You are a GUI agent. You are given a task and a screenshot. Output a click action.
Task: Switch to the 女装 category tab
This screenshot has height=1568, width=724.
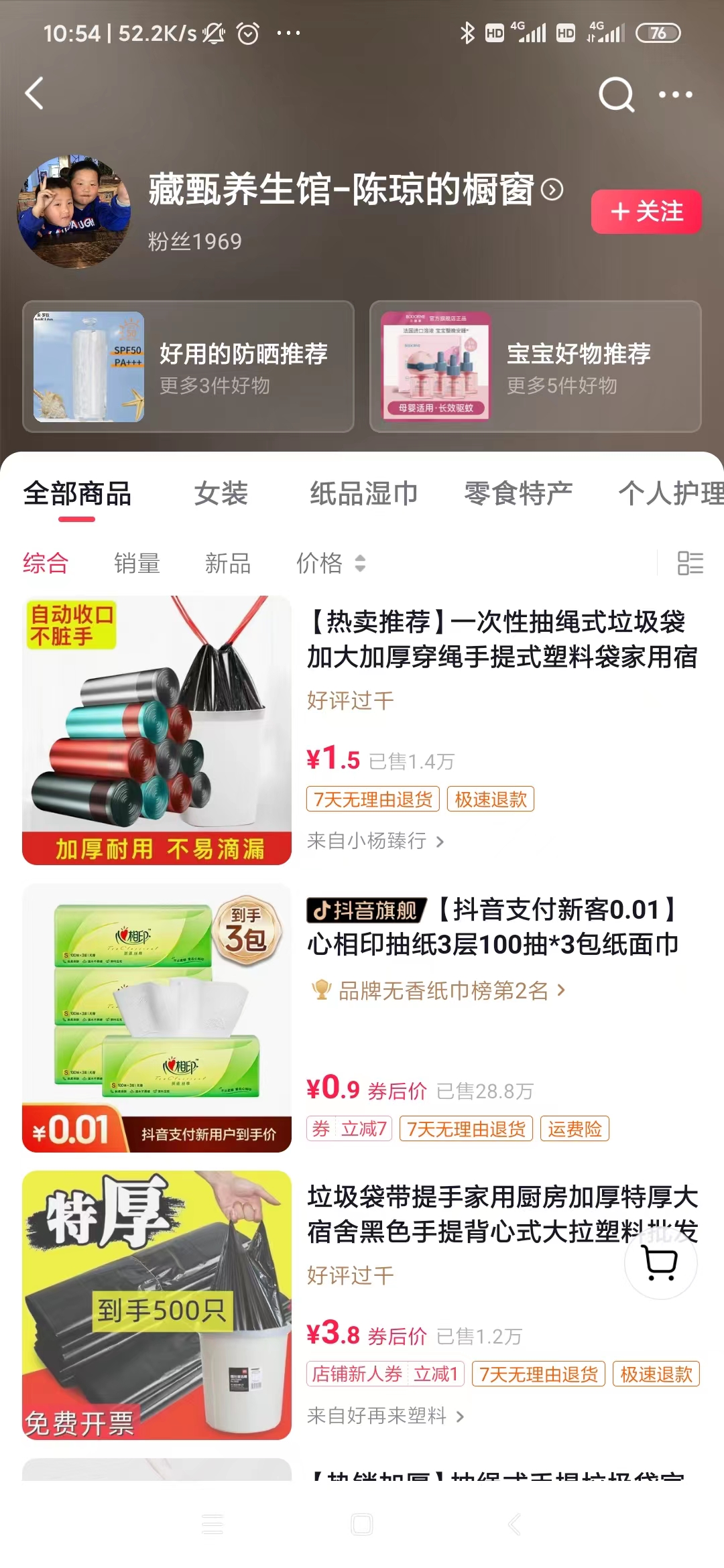pyautogui.click(x=221, y=494)
